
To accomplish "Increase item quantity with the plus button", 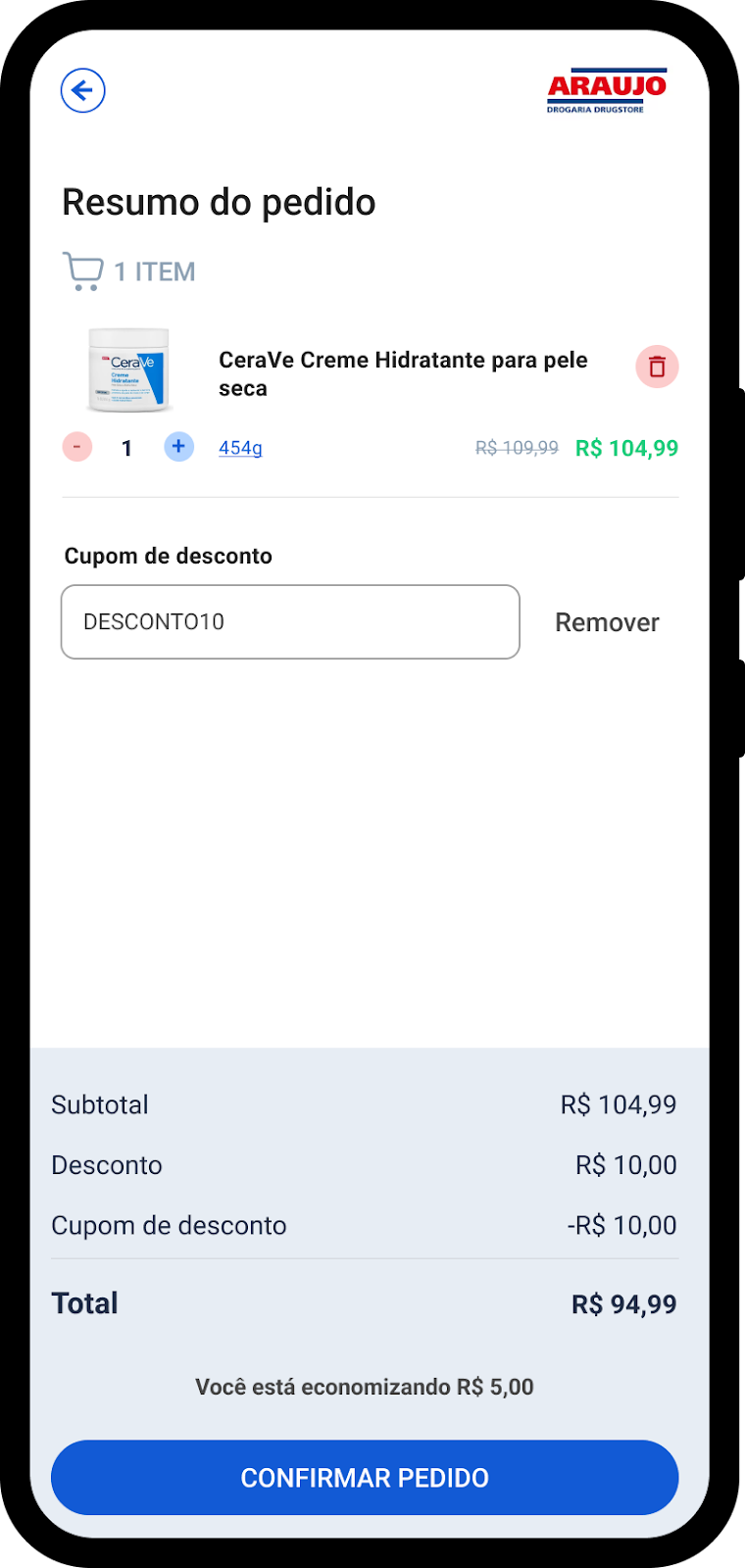I will coord(178,447).
